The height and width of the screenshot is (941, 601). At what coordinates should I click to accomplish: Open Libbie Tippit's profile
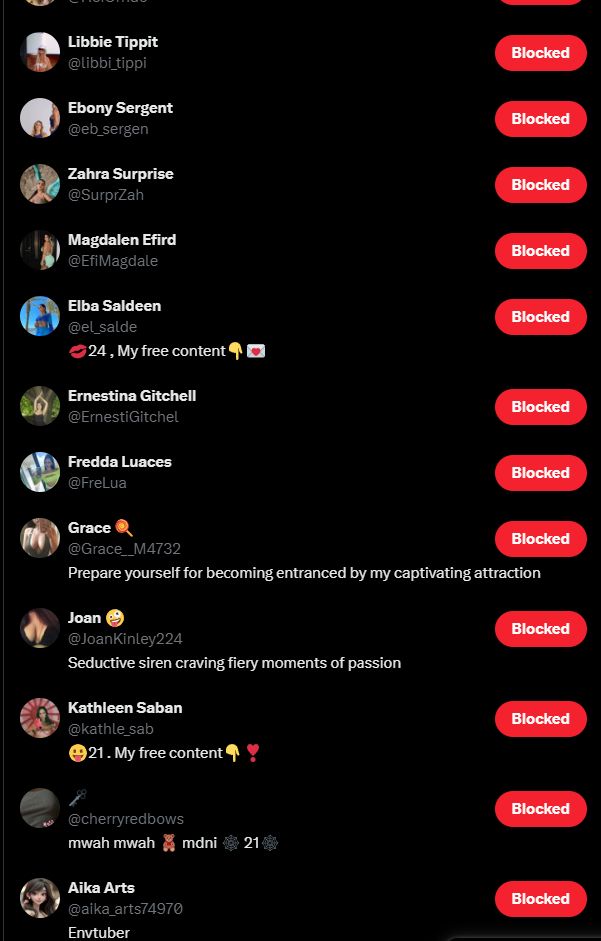112,42
